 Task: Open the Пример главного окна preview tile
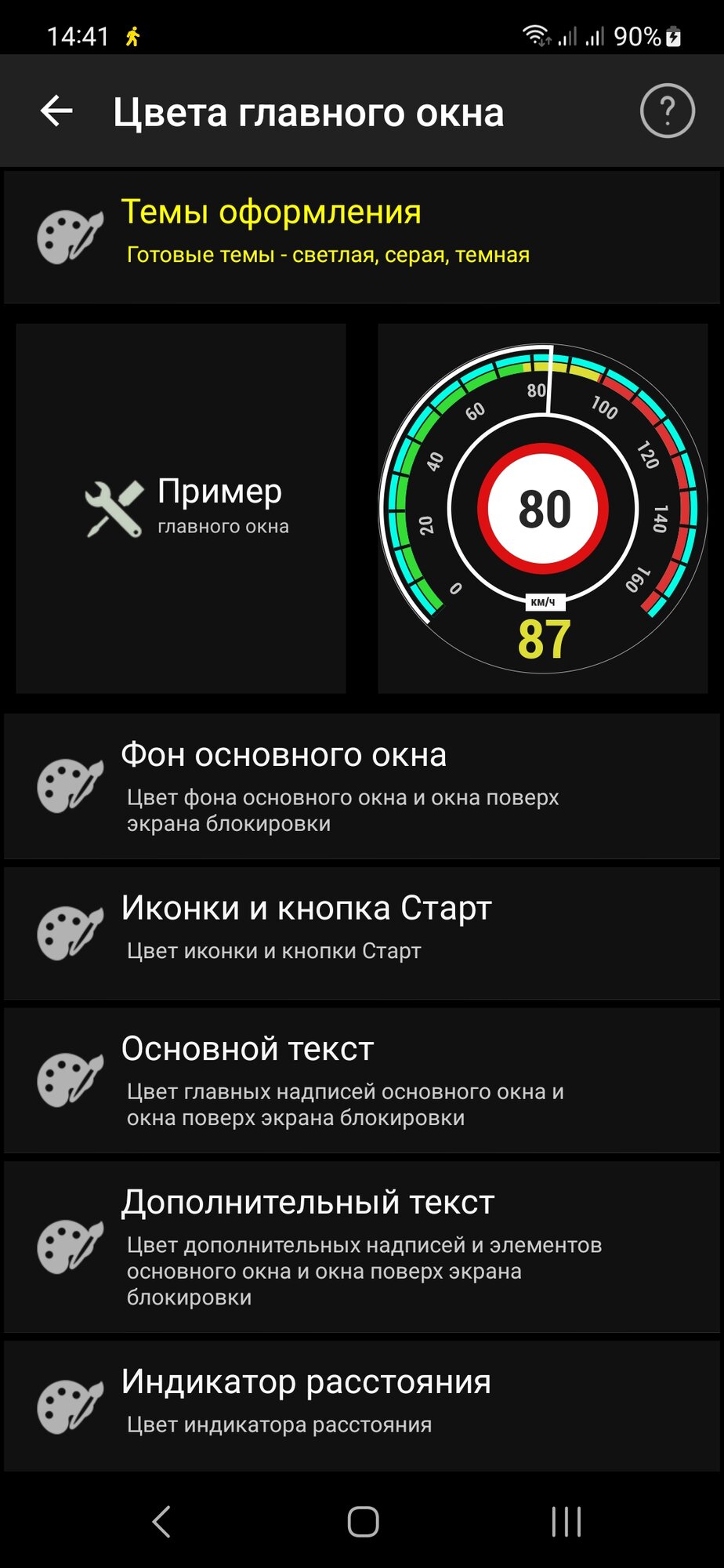(181, 508)
